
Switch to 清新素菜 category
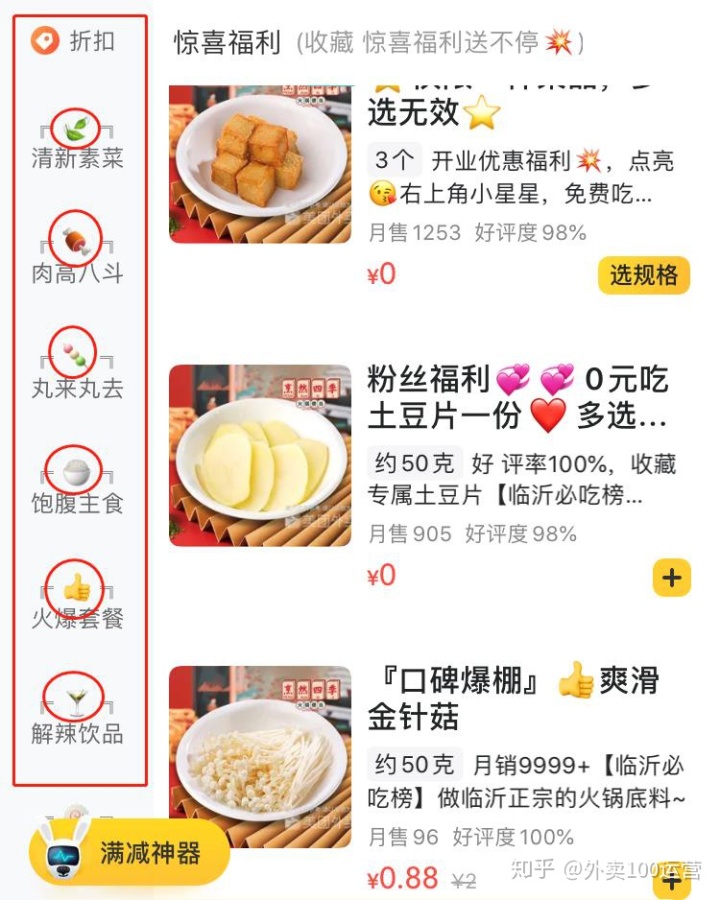coord(77,142)
